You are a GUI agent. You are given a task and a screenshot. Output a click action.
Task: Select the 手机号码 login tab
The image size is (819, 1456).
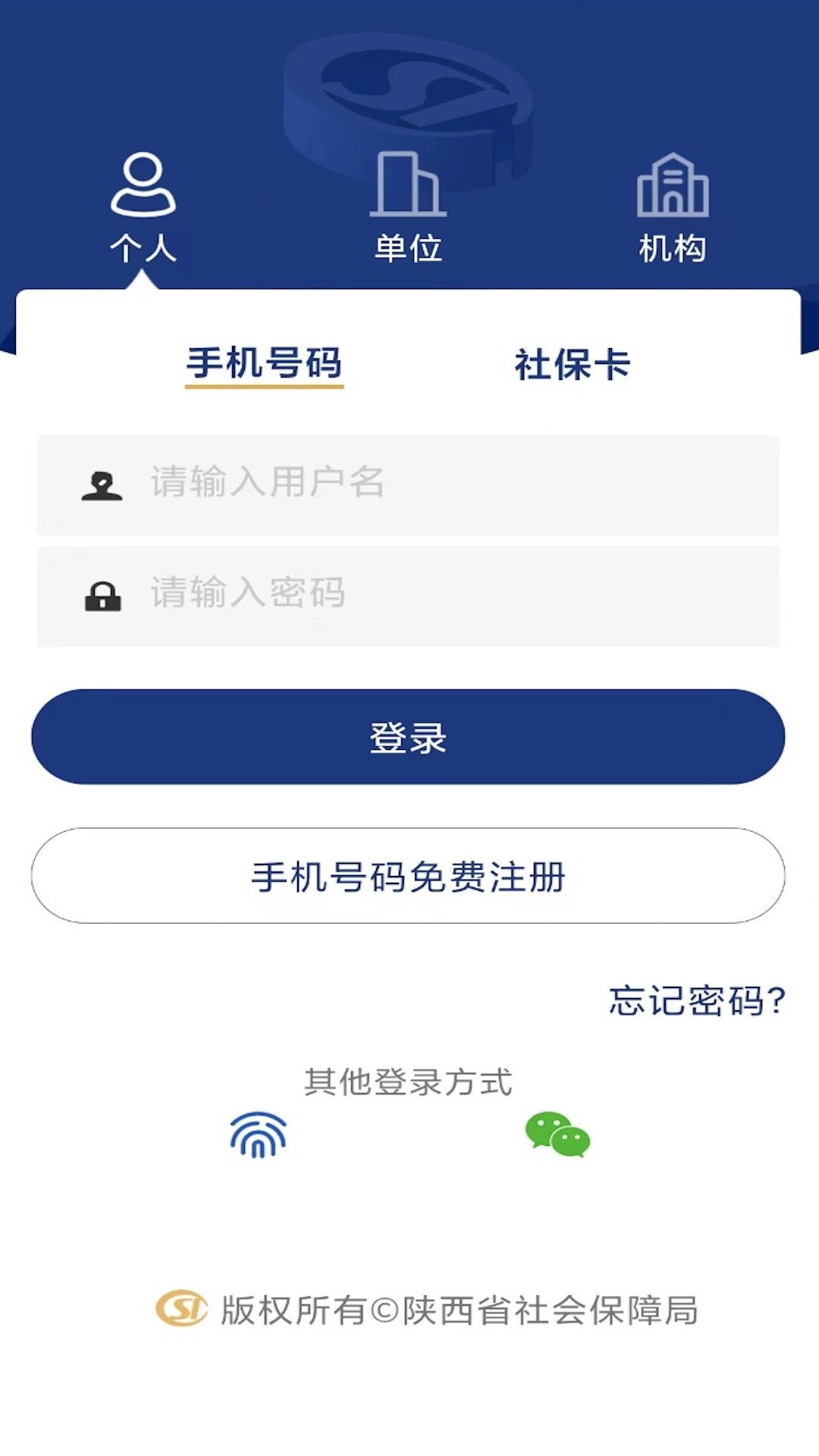coord(265,365)
